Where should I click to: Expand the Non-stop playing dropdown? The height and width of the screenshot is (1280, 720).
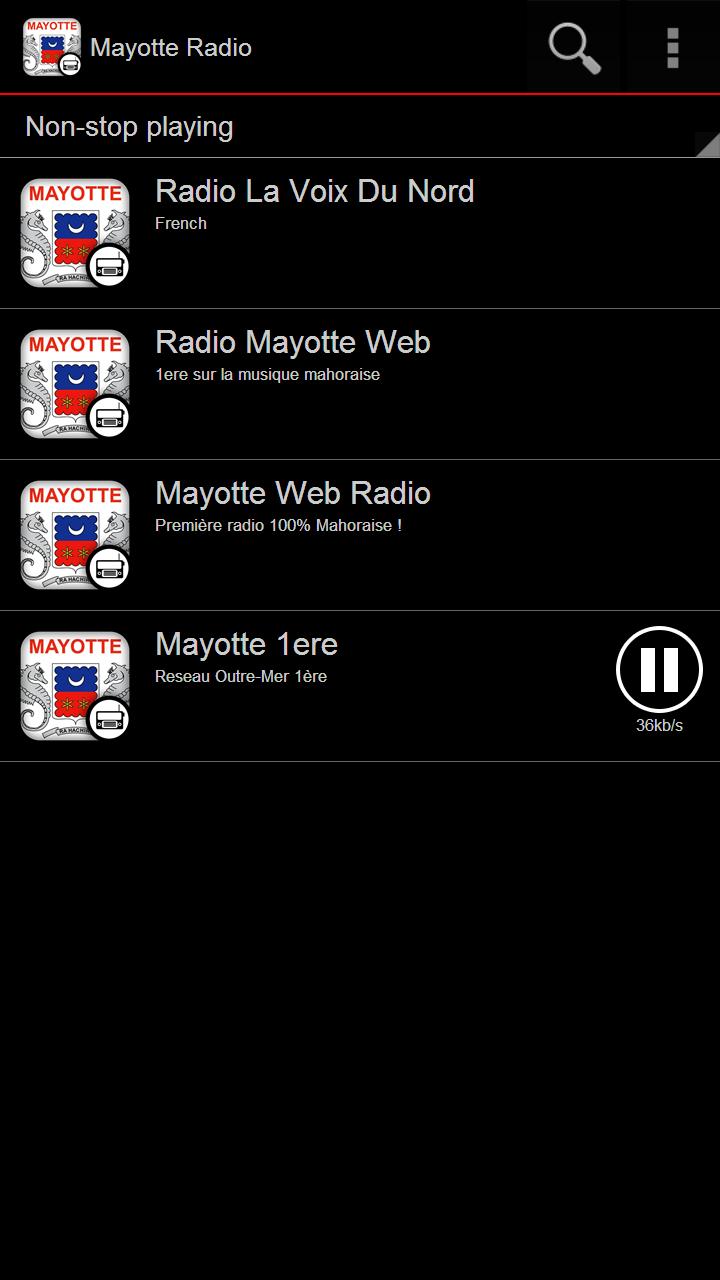click(x=360, y=127)
